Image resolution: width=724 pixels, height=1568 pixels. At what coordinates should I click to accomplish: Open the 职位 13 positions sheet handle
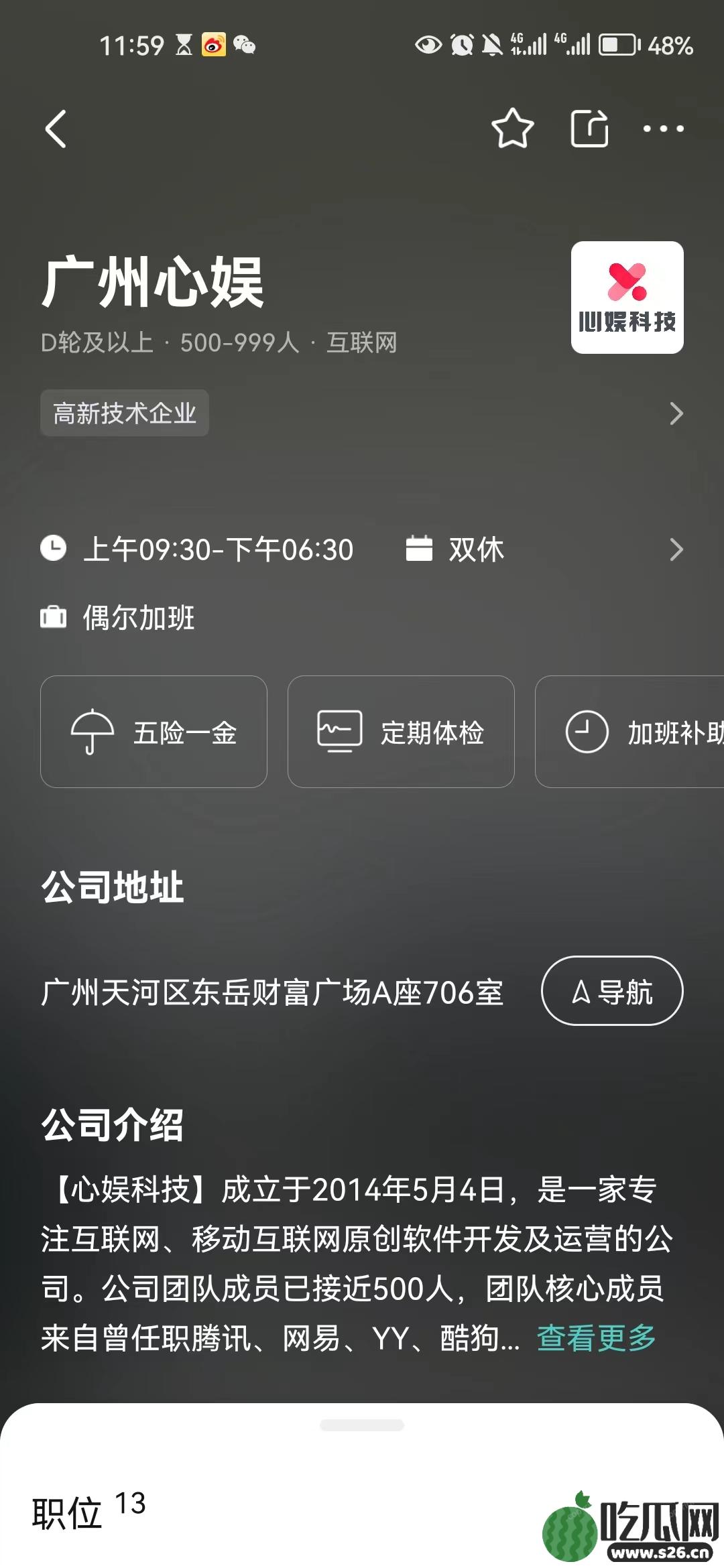point(362,1425)
